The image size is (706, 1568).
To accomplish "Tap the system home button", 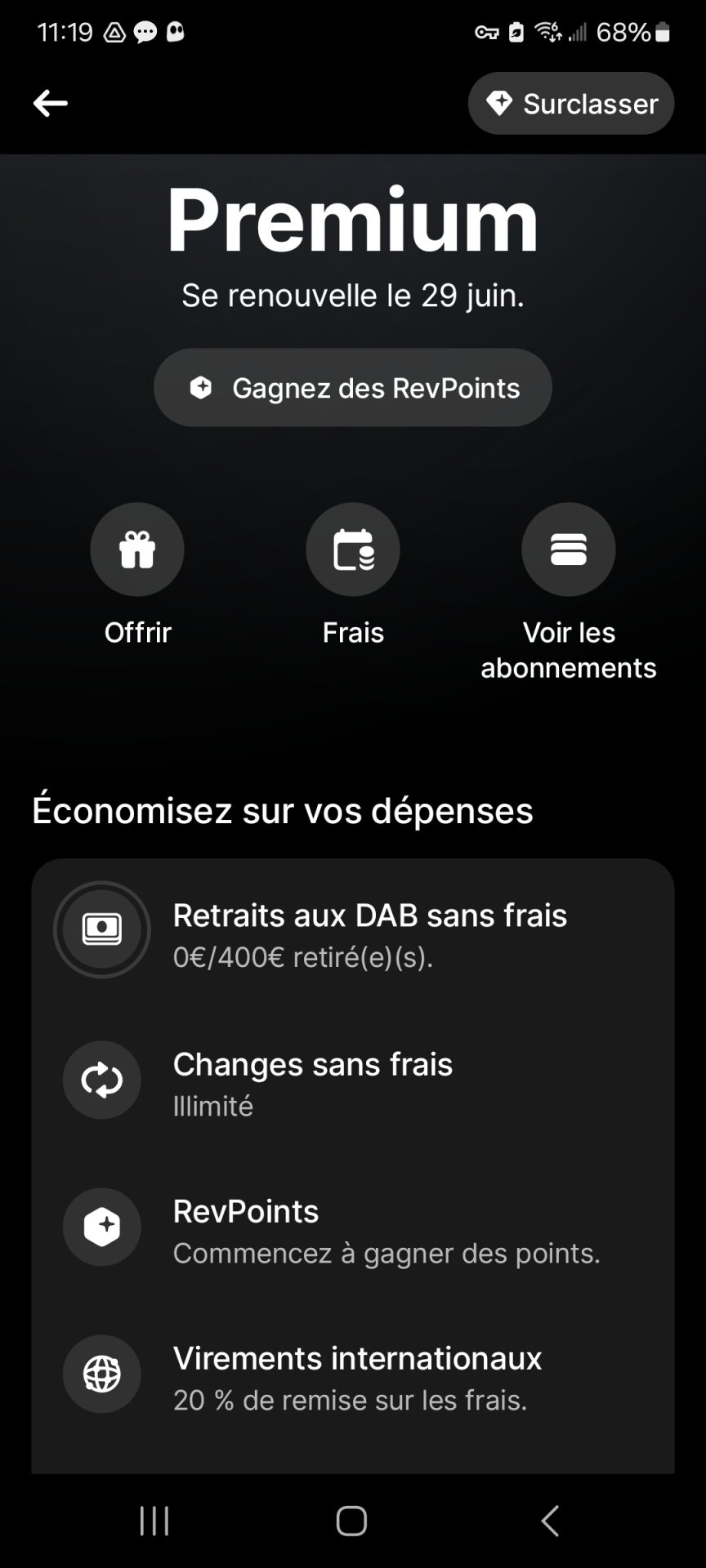I will click(x=352, y=1521).
